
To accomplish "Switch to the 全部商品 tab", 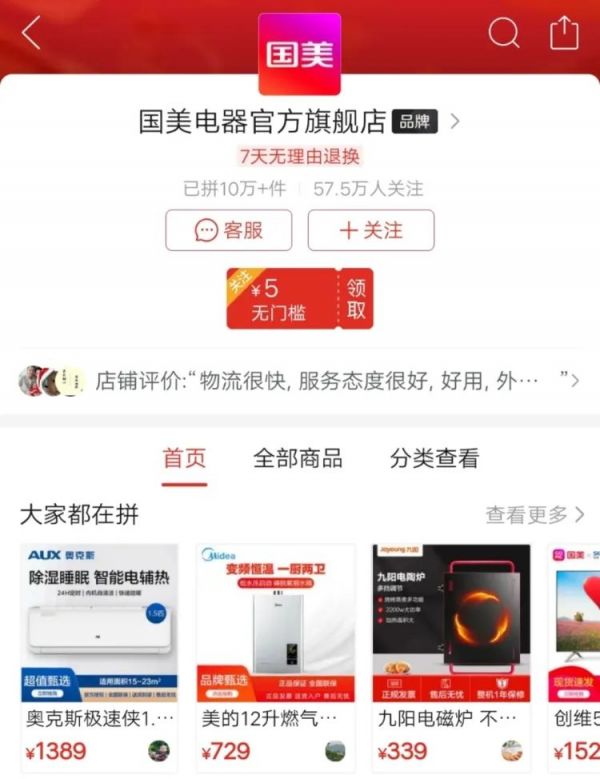I will coord(297,458).
